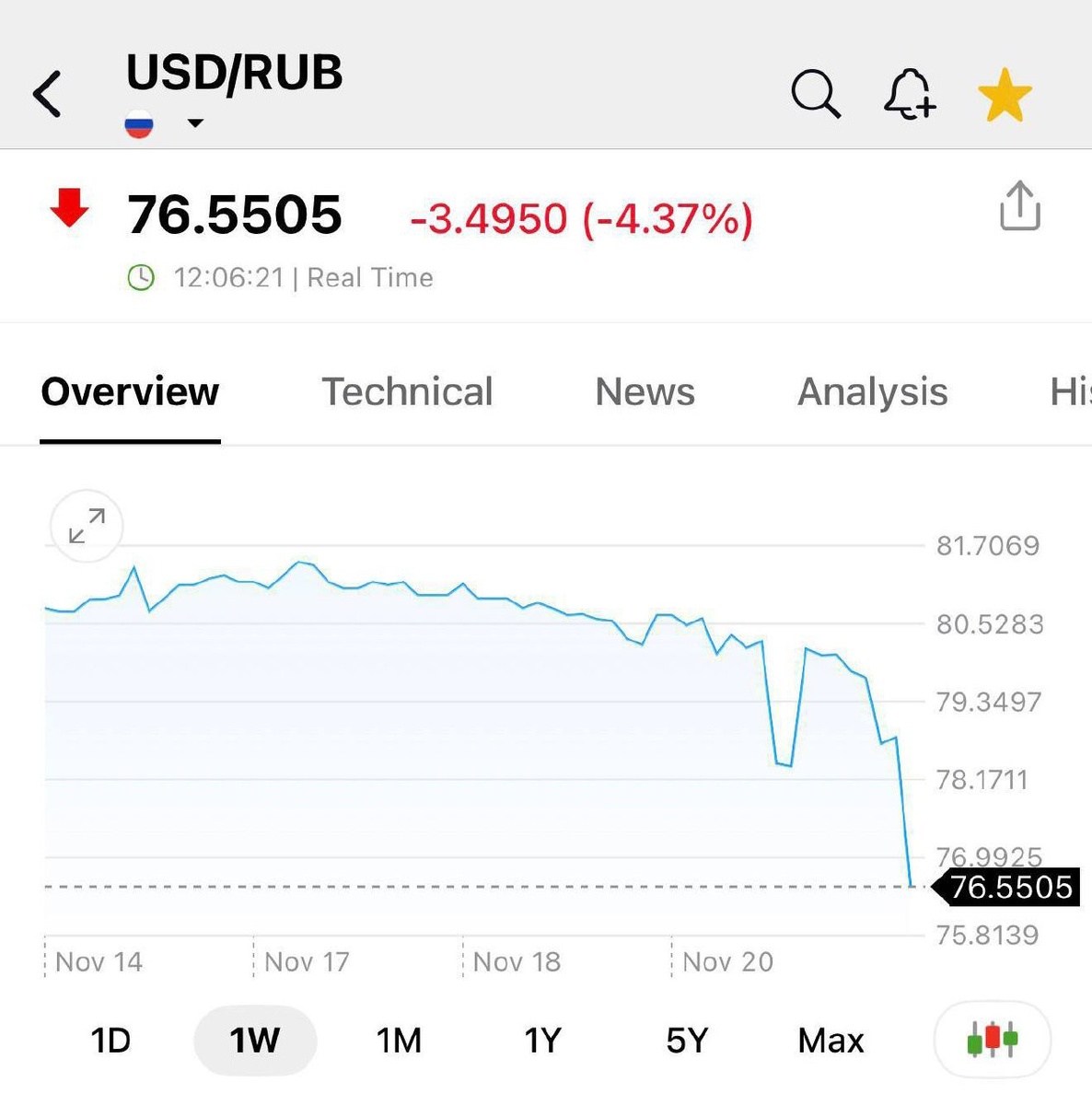
Task: Remove USD/RUB from favorites star
Action: coord(1005,95)
